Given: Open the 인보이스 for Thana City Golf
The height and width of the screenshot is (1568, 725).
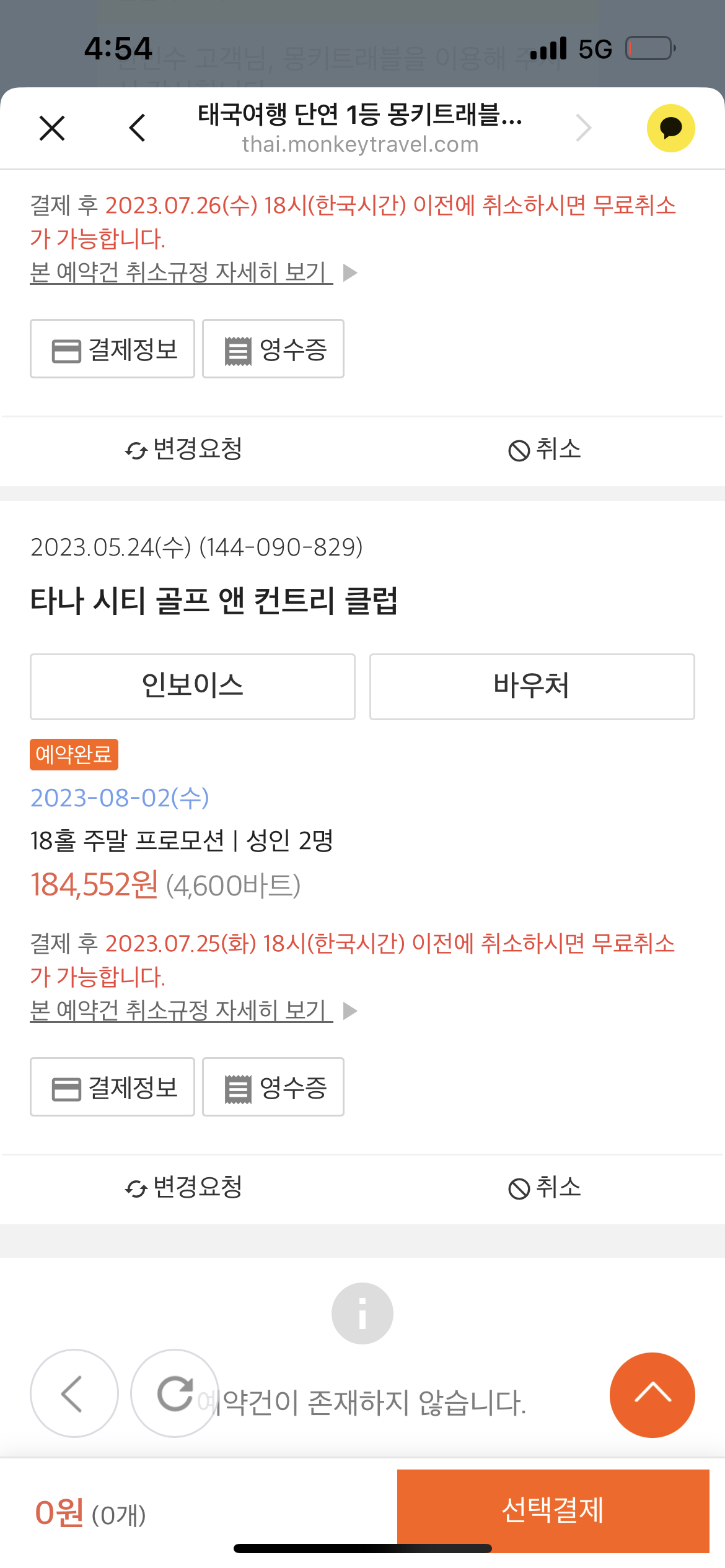Looking at the screenshot, I should pos(193,686).
